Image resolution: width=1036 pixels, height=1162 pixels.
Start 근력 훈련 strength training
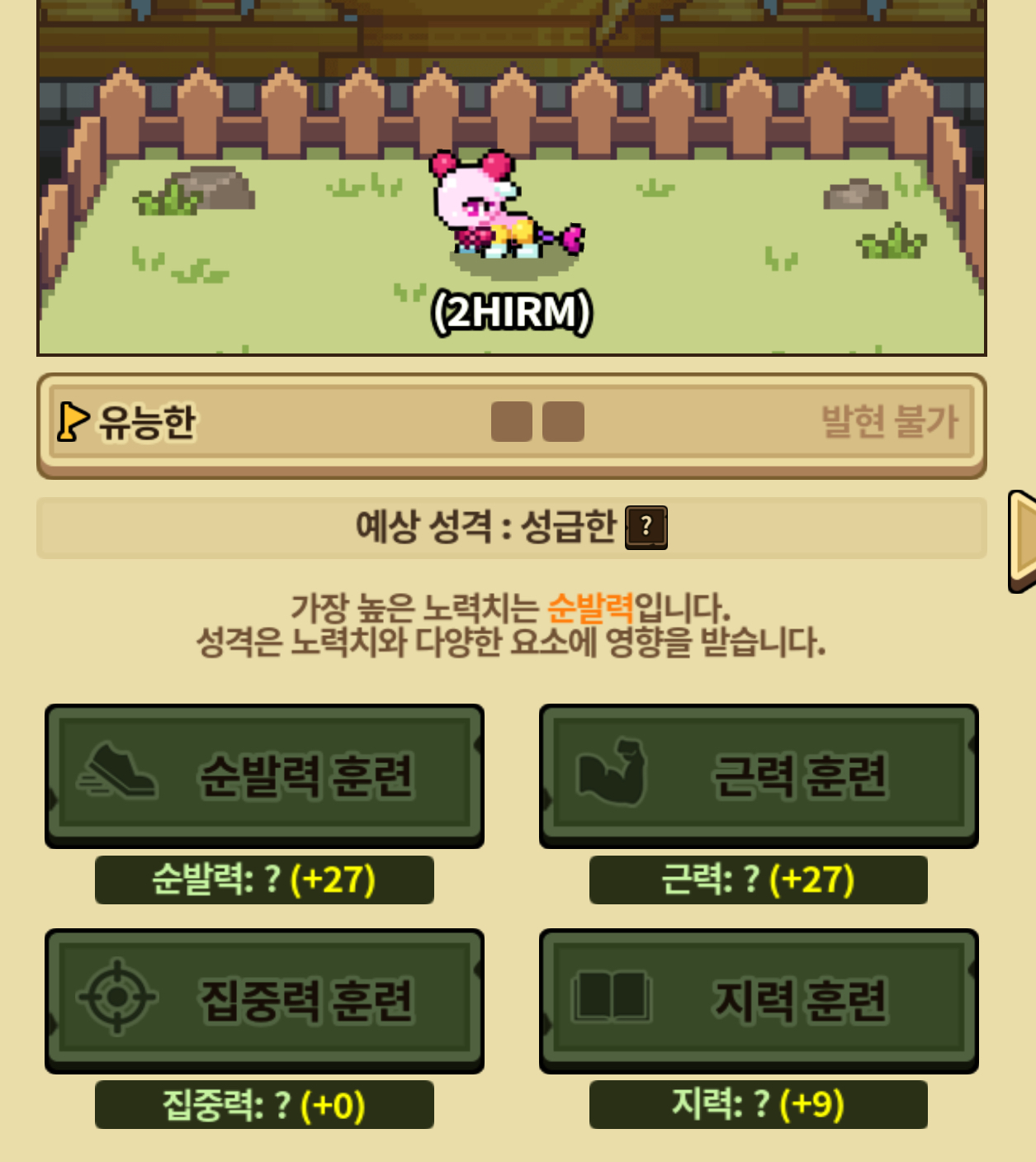[758, 775]
